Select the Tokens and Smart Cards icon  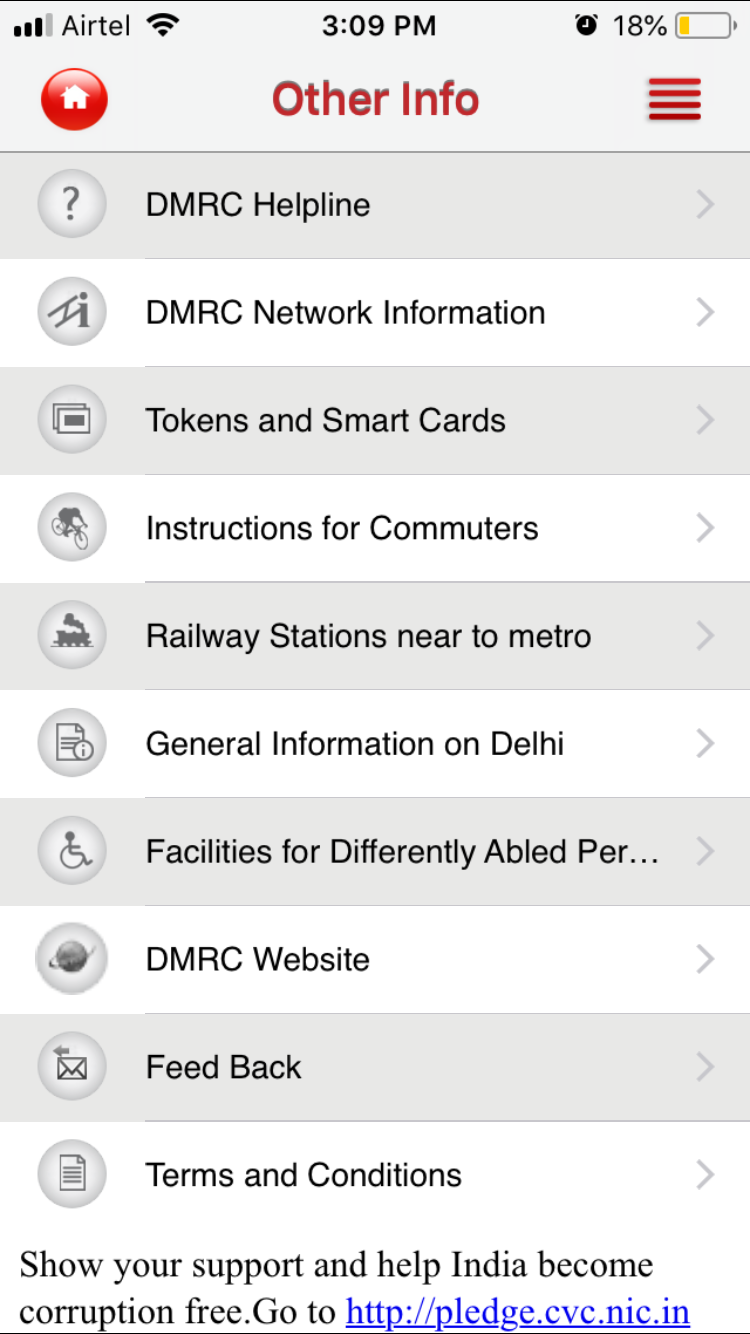(x=71, y=420)
